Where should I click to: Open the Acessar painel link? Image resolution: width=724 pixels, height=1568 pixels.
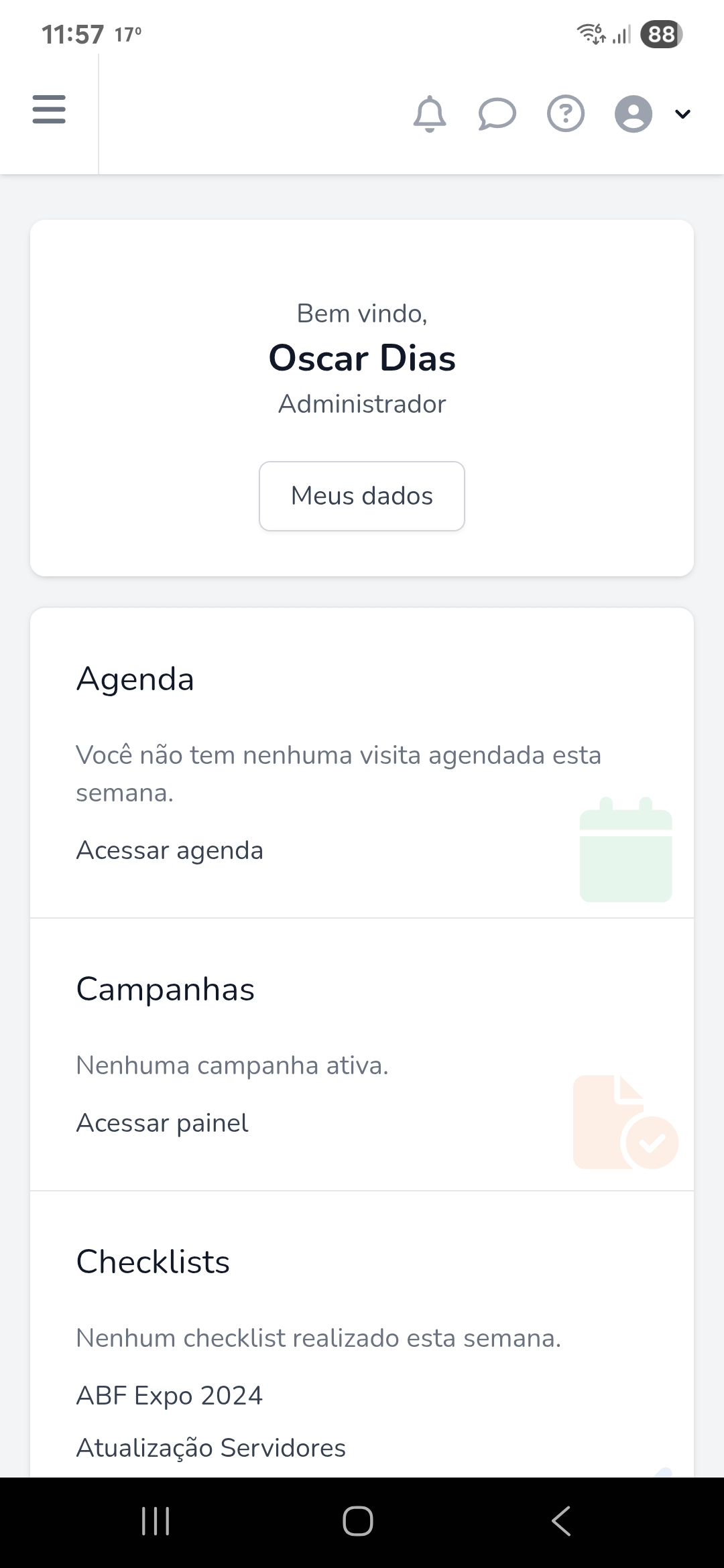click(x=162, y=1122)
